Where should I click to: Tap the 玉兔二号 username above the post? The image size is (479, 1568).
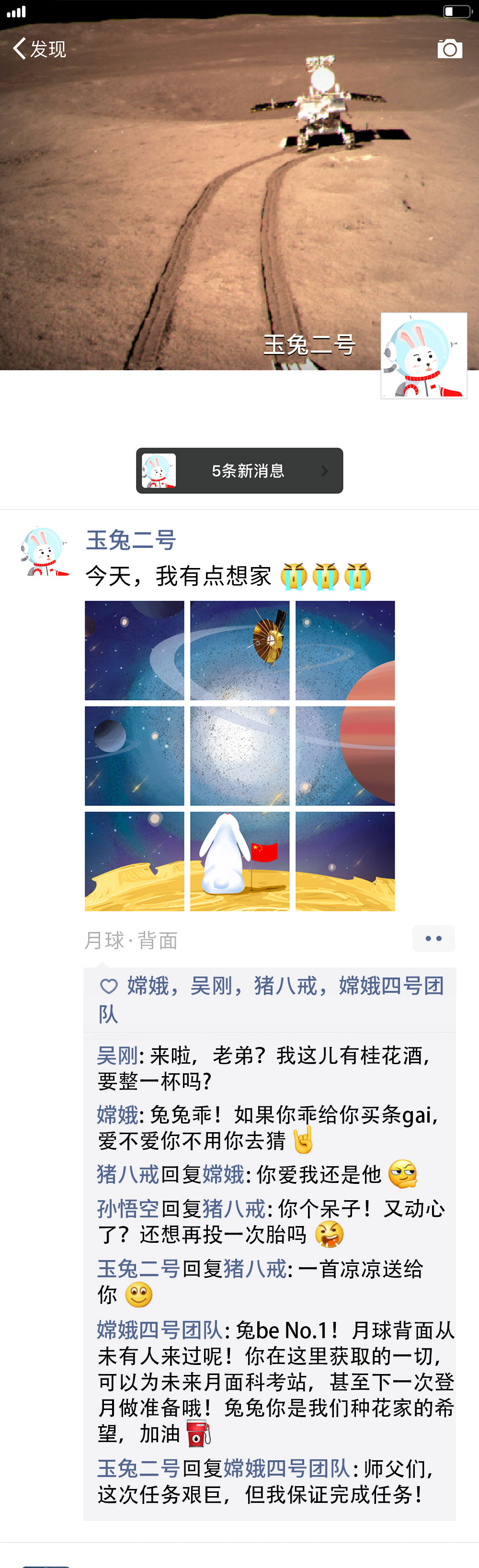coord(131,540)
